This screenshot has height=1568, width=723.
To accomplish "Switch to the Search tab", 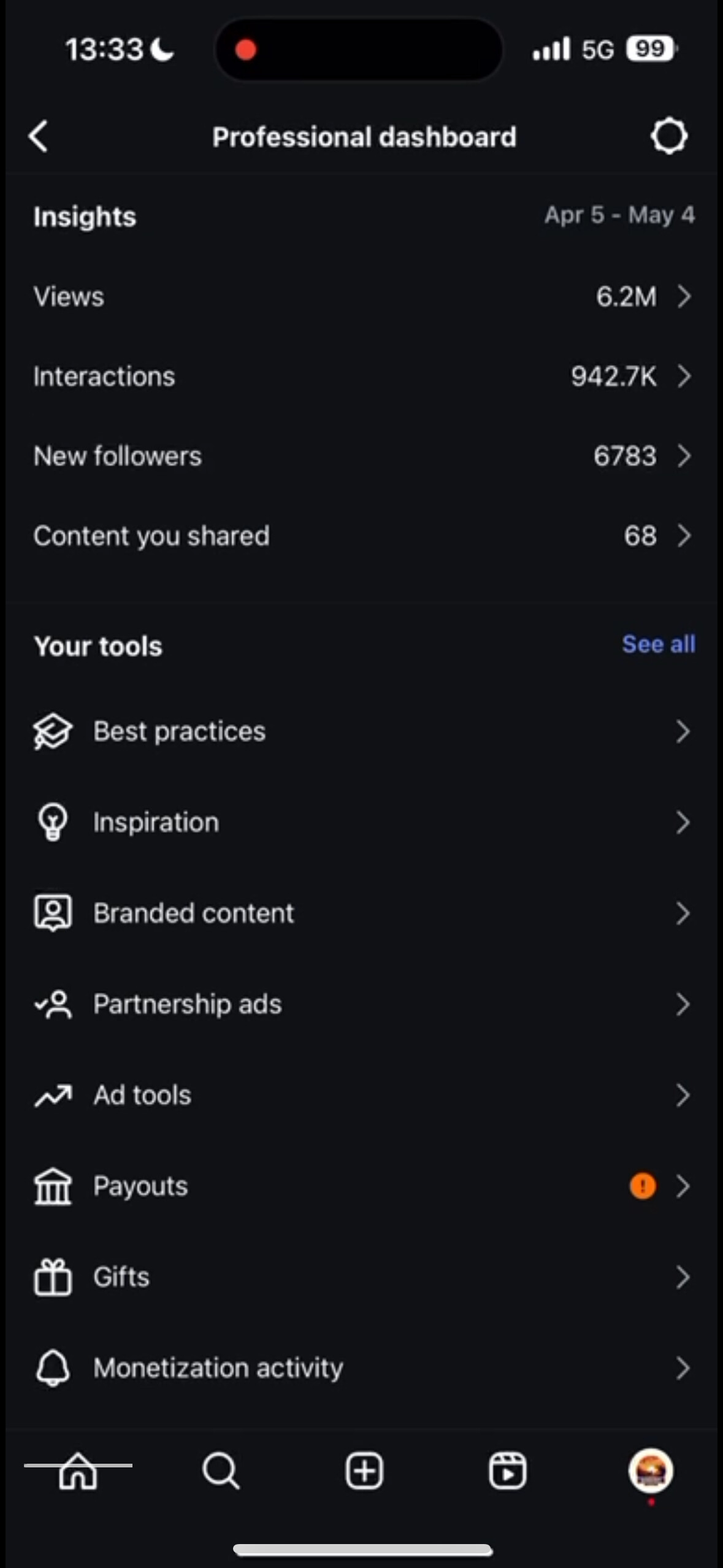I will coord(221,1470).
